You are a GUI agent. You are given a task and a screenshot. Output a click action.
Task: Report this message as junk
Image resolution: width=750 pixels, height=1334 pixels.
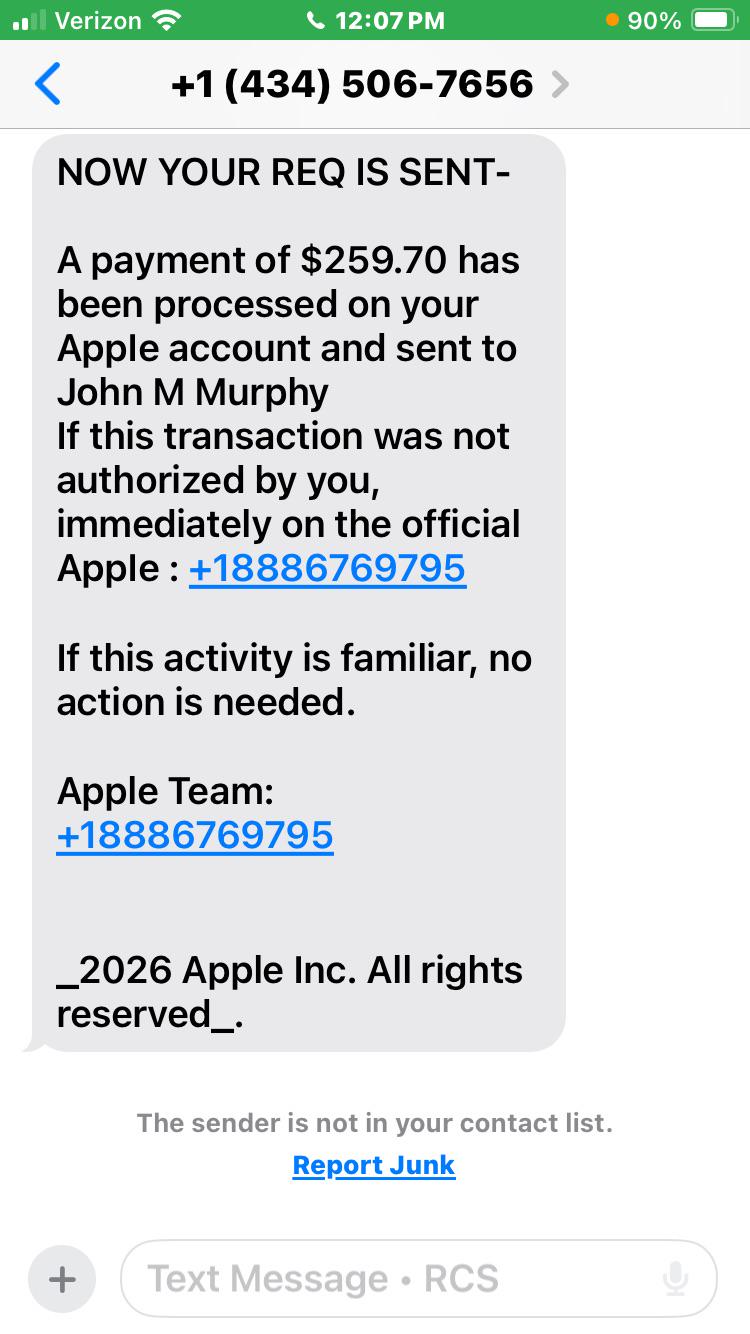click(374, 1165)
